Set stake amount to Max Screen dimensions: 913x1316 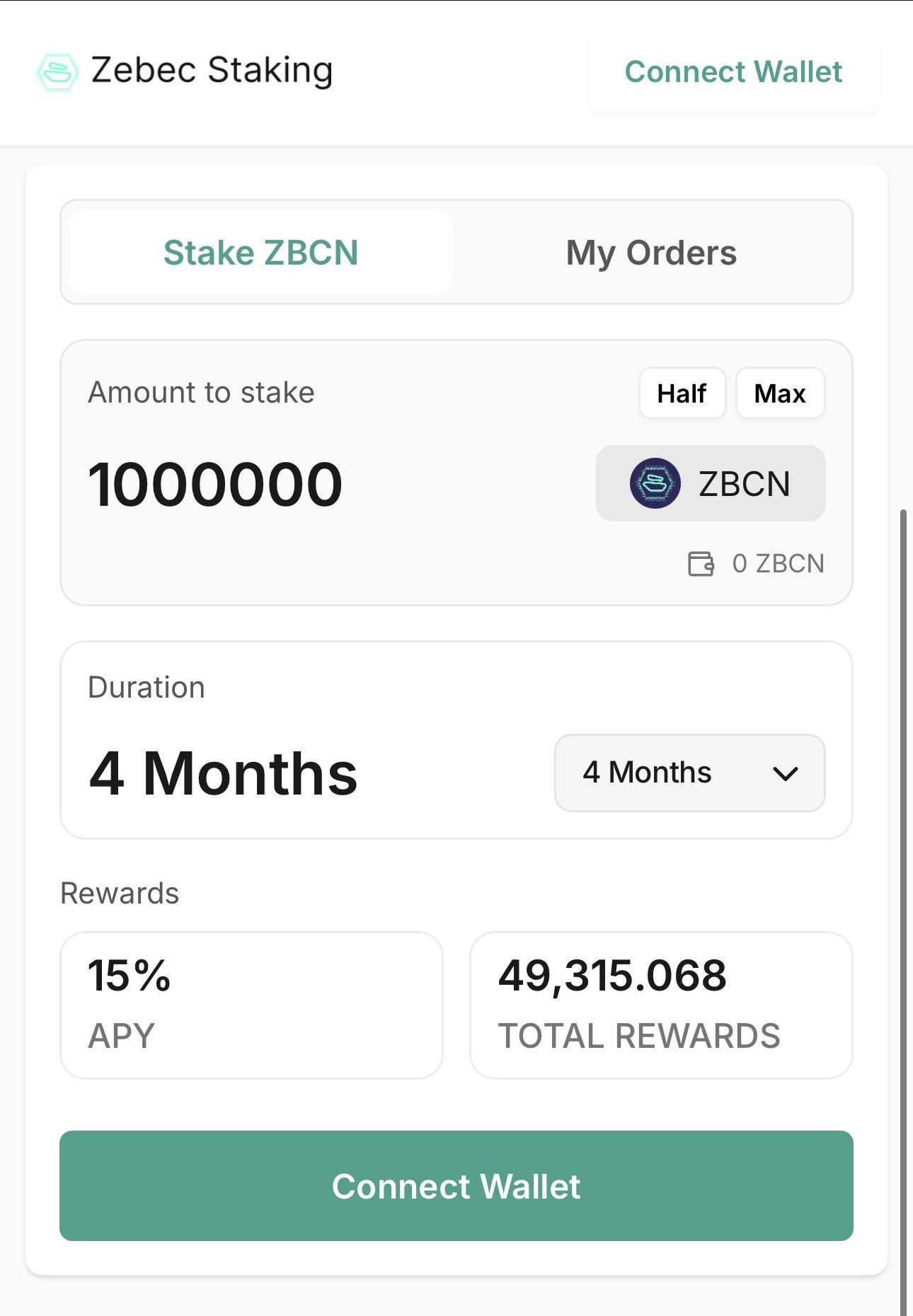(x=780, y=393)
